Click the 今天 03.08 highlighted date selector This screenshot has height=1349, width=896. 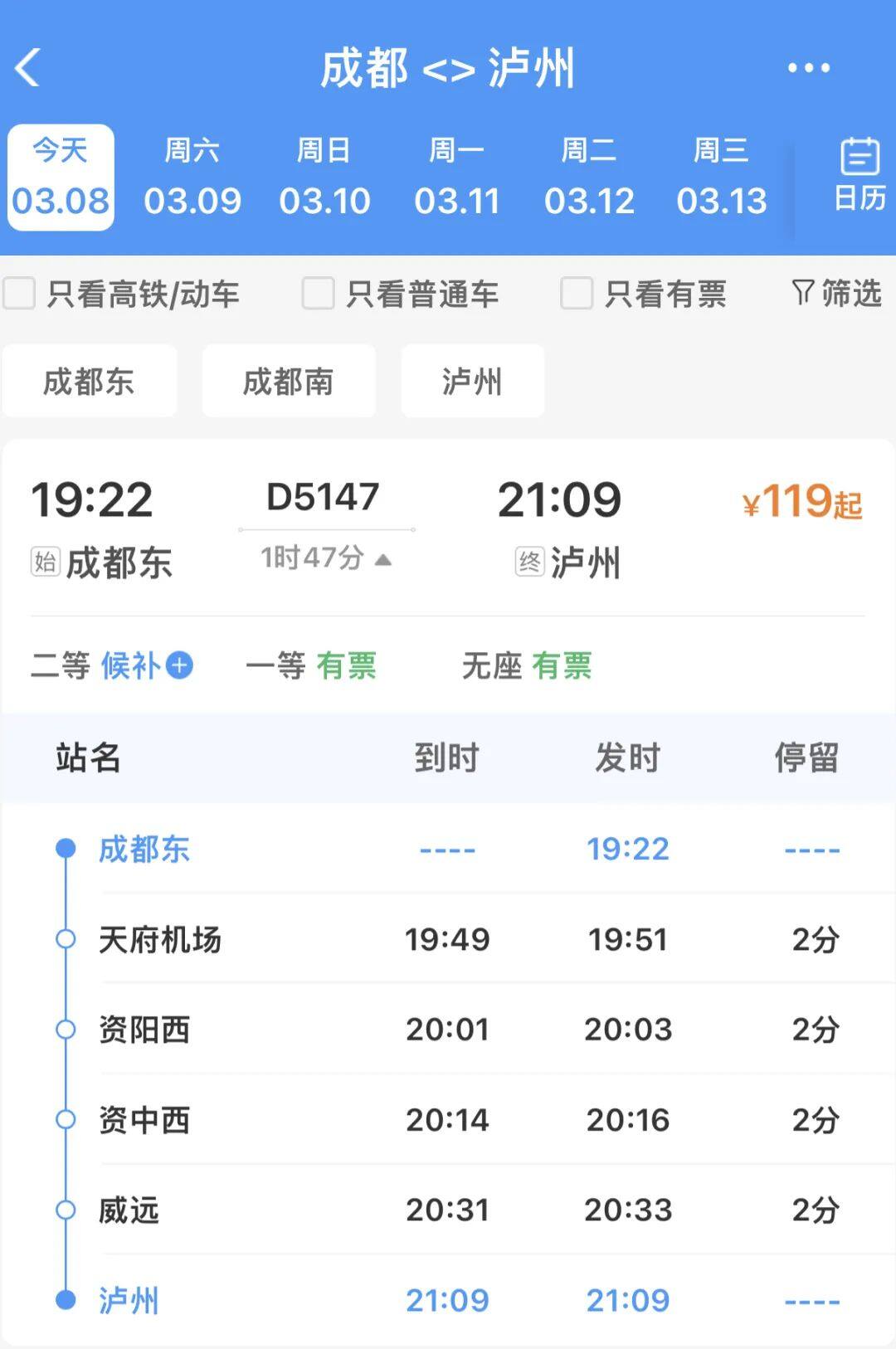[59, 174]
